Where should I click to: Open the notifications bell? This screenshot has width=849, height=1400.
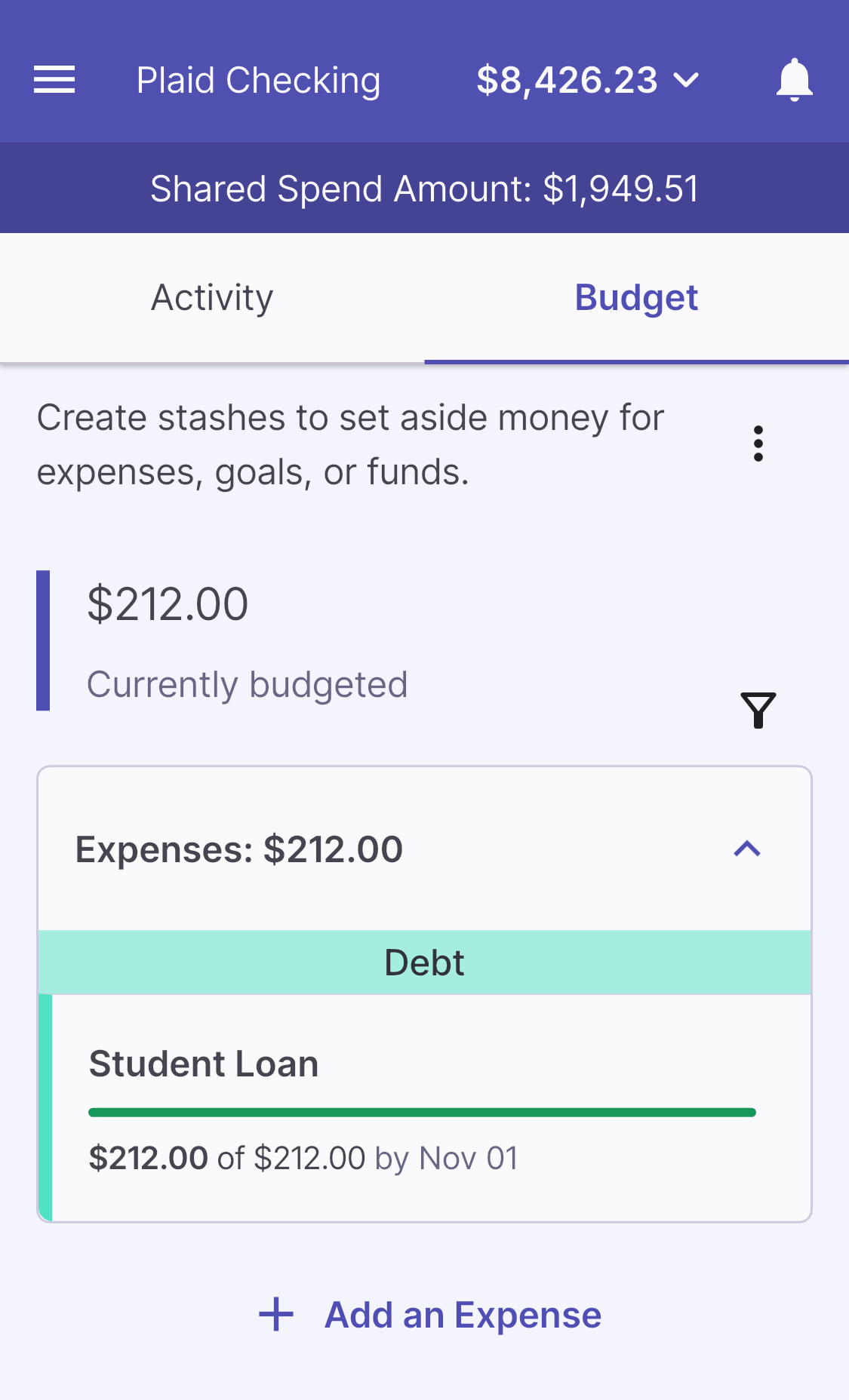pos(794,79)
